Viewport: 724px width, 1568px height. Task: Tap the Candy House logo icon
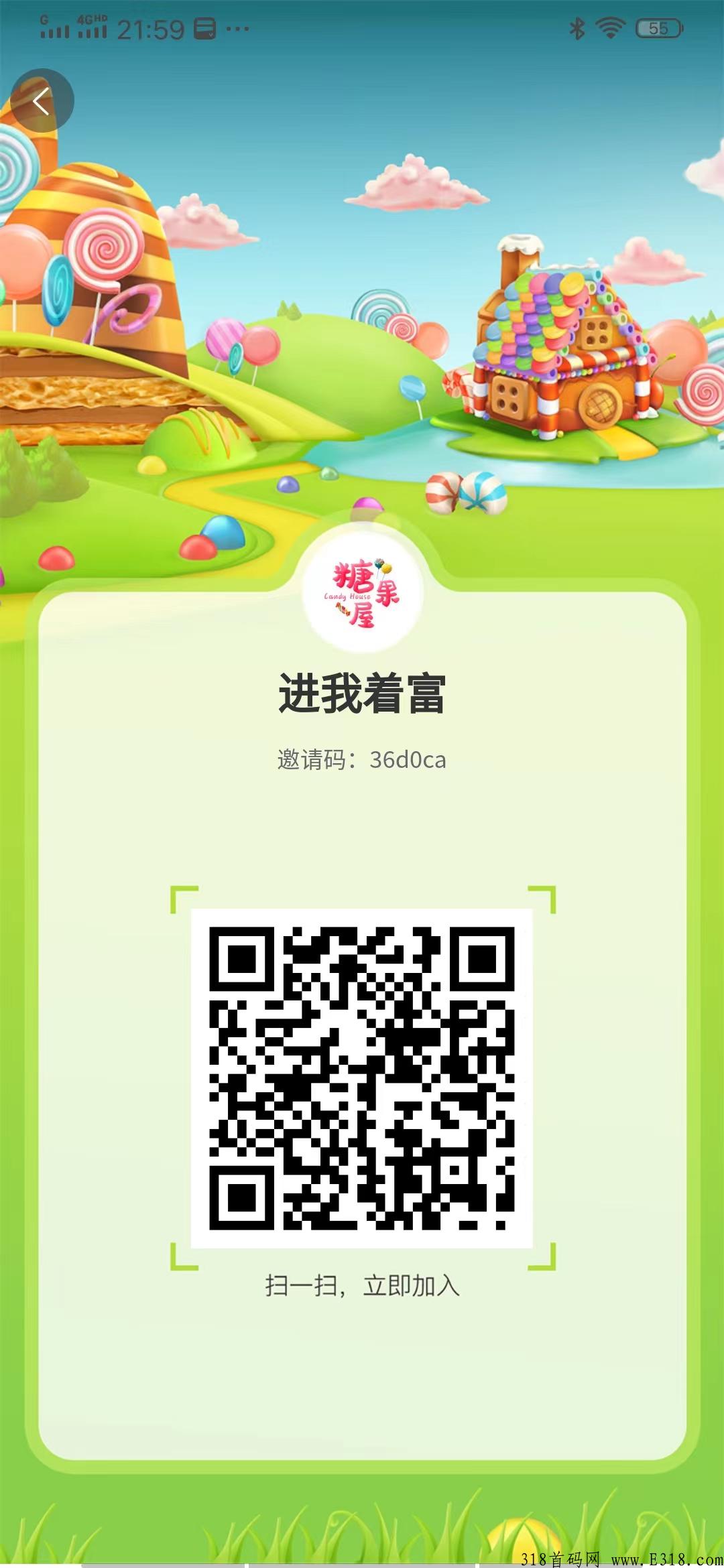(x=362, y=592)
